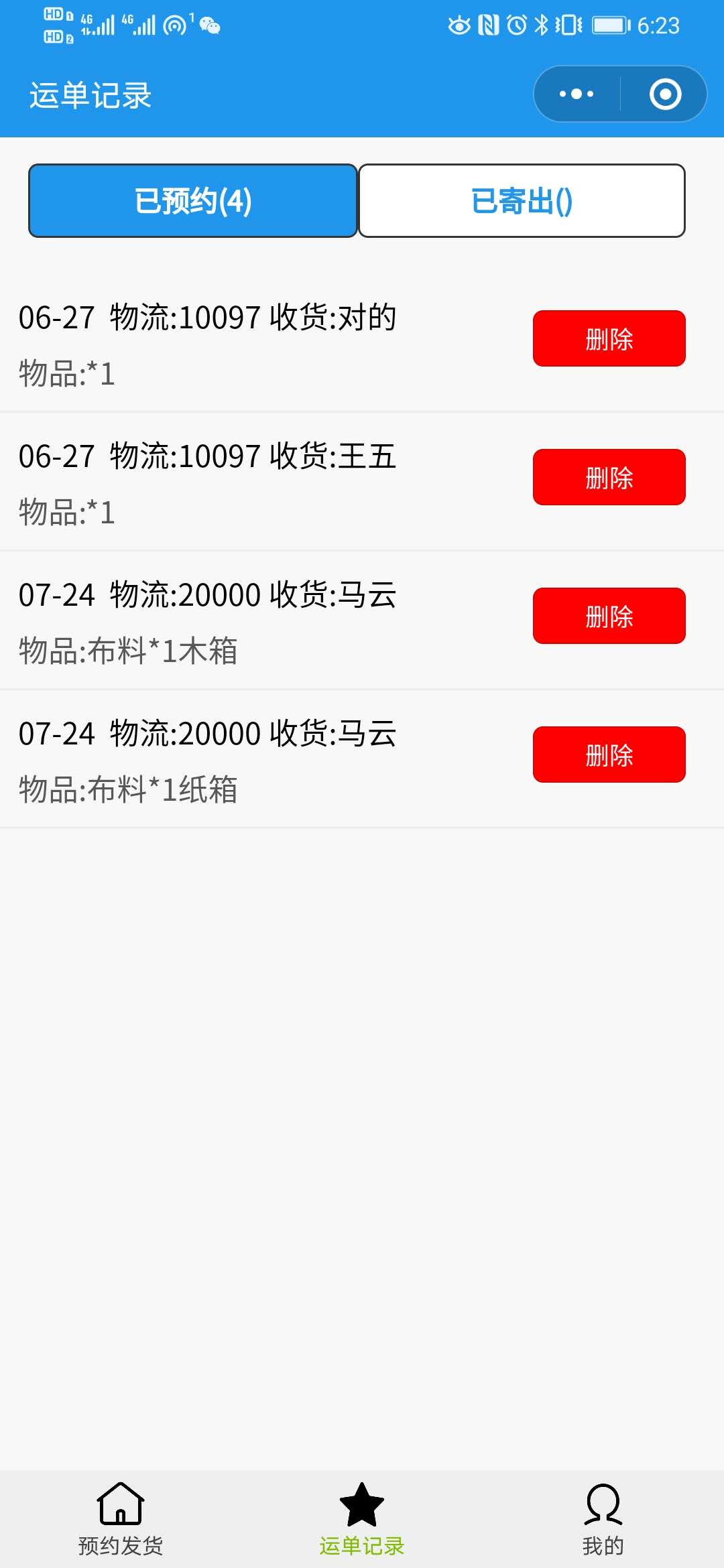Delete the 布料*1纸箱 order
This screenshot has width=724, height=1568.
(609, 755)
